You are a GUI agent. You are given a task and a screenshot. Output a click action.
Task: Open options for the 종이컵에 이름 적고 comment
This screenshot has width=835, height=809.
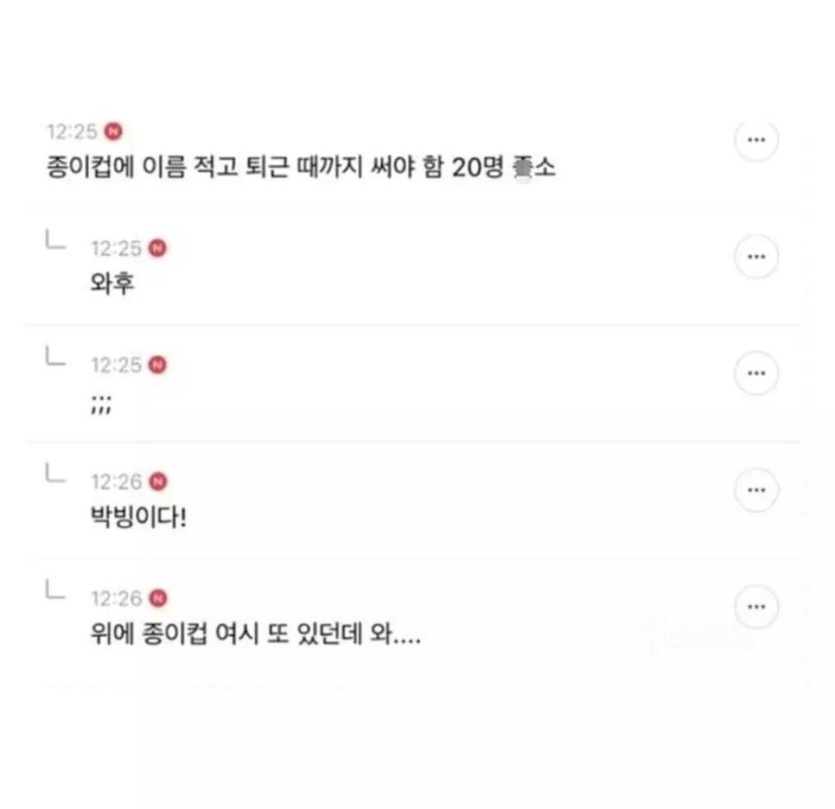click(x=756, y=141)
